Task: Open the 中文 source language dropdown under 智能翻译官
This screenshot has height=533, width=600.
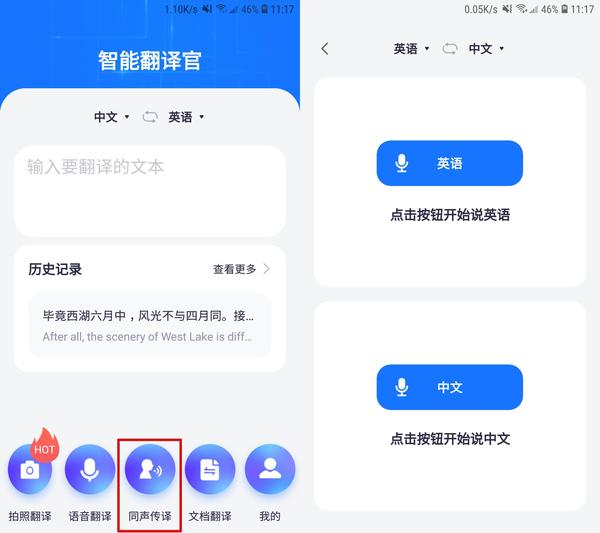Action: pyautogui.click(x=111, y=117)
